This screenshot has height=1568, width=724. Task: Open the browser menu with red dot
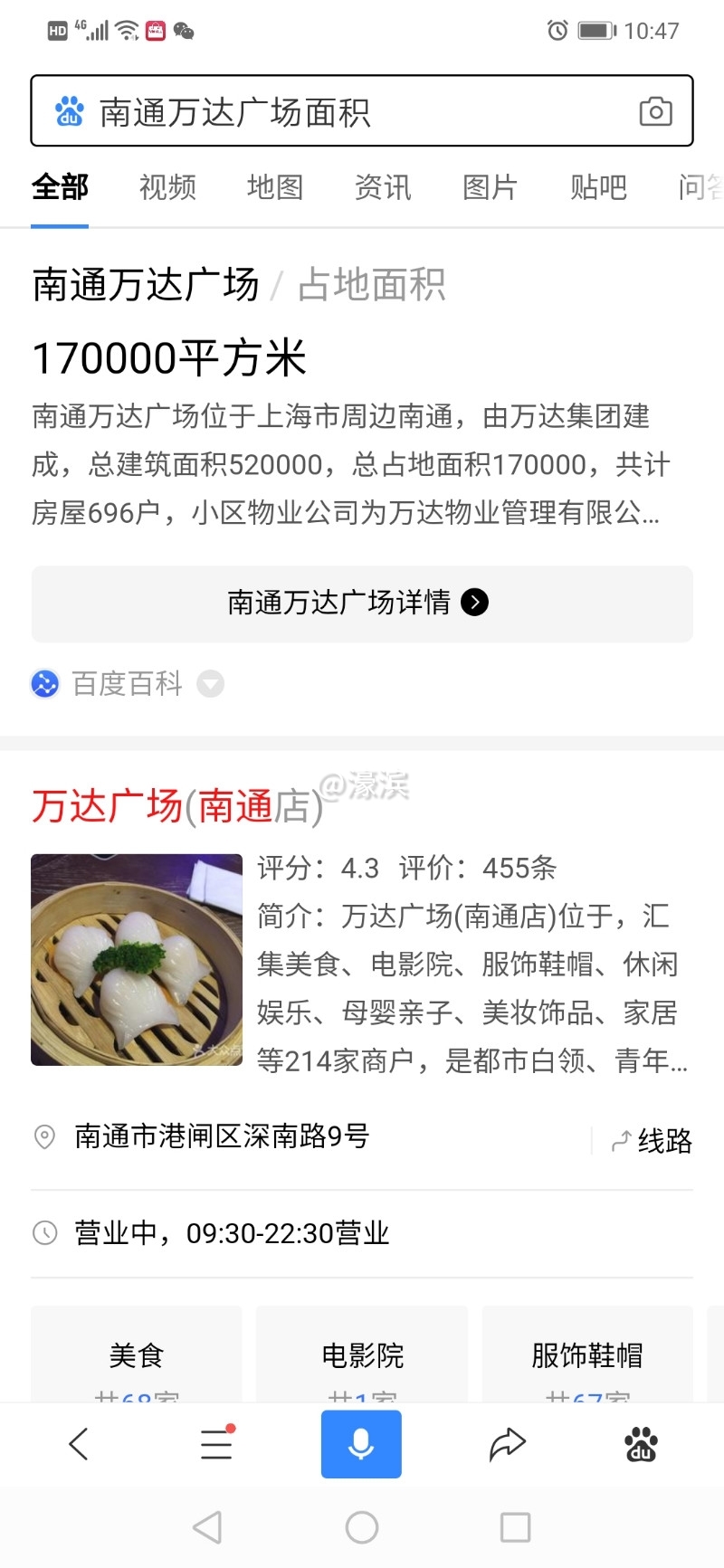click(x=216, y=1444)
